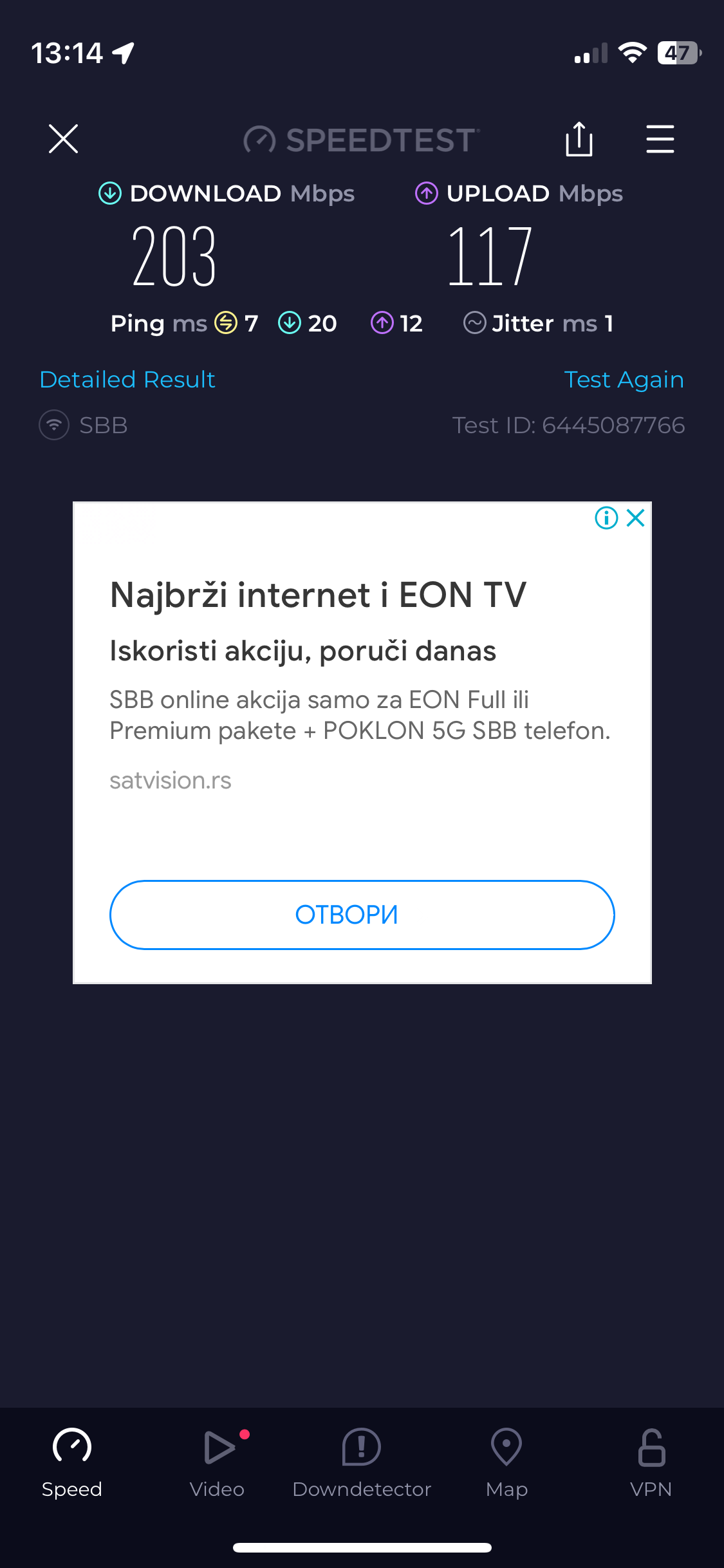Switch to the Video tab
Screen dimensions: 724x1568
pos(218,1462)
